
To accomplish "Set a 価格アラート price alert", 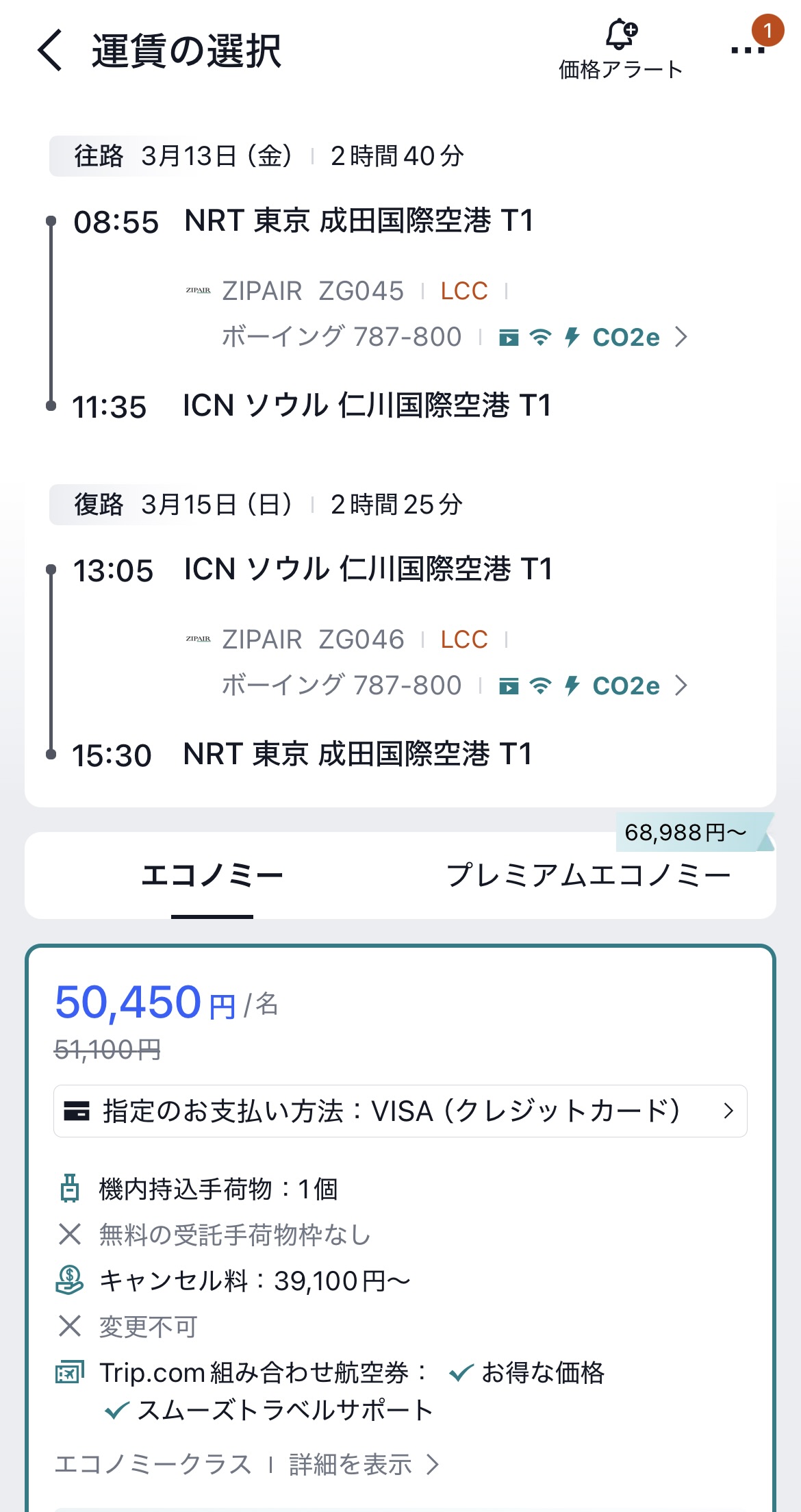I will (x=620, y=49).
